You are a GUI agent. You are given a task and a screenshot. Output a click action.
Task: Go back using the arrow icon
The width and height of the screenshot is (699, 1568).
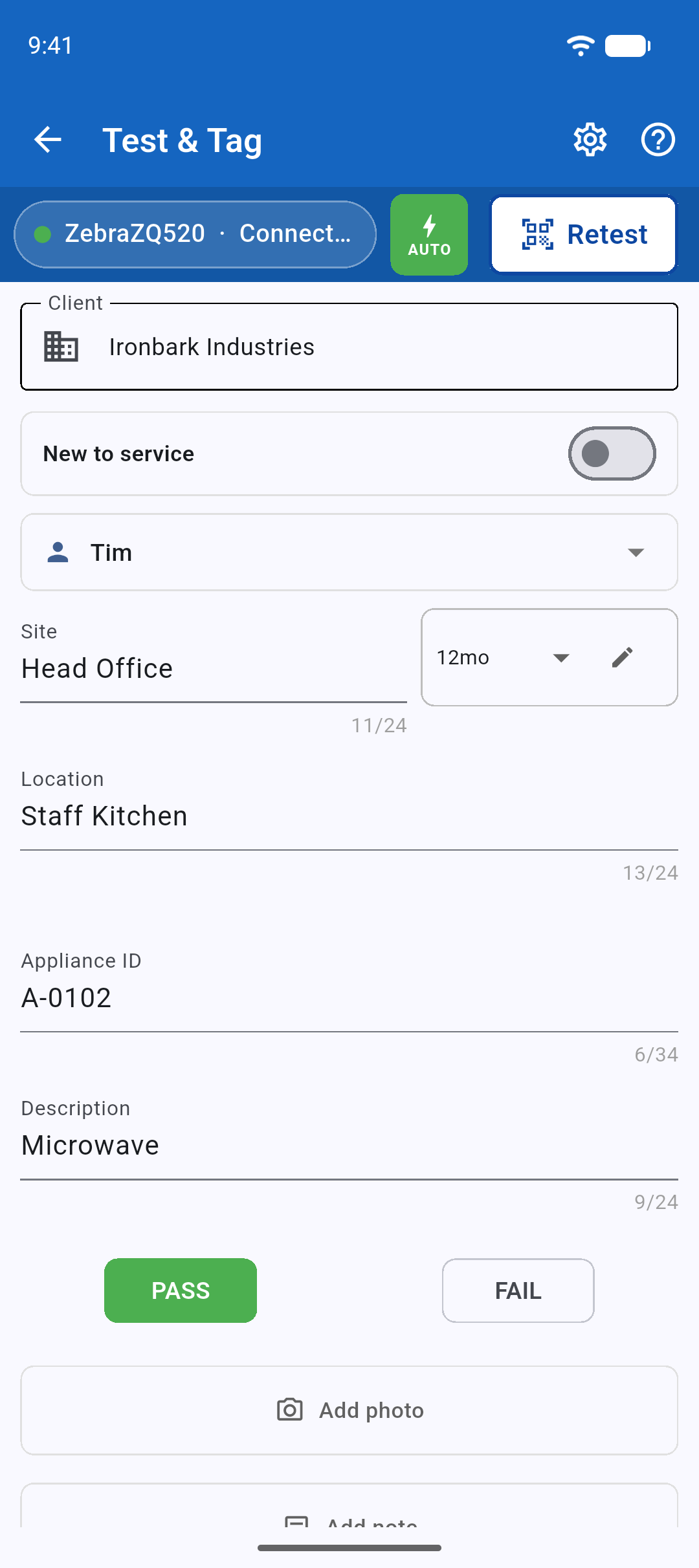pos(48,140)
